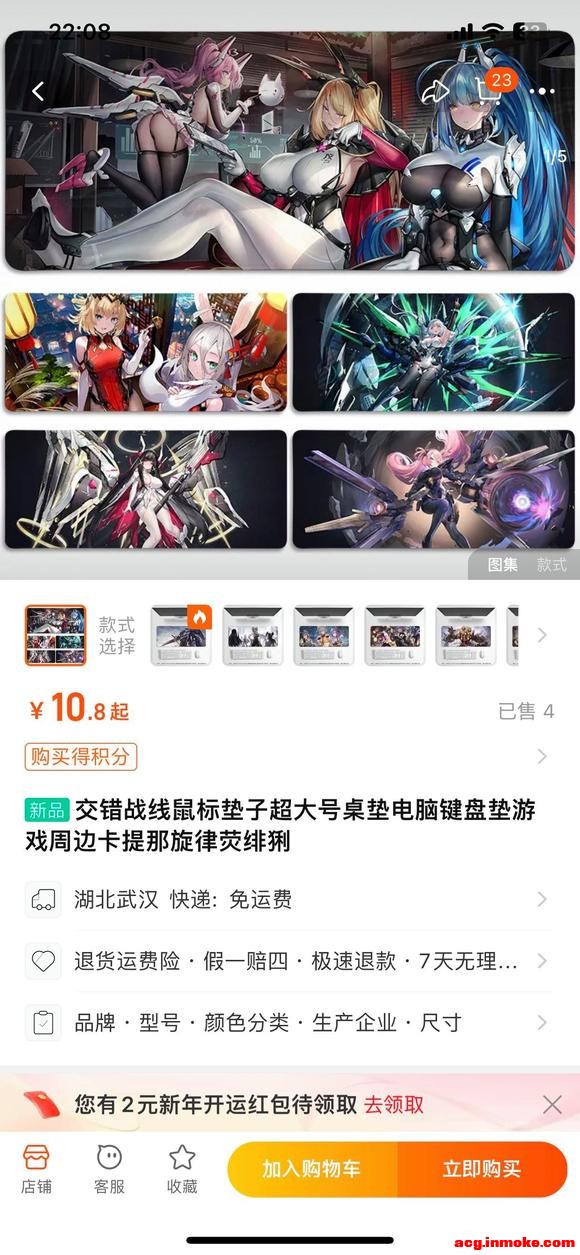Open the main product image
580x1255 pixels.
coord(290,150)
